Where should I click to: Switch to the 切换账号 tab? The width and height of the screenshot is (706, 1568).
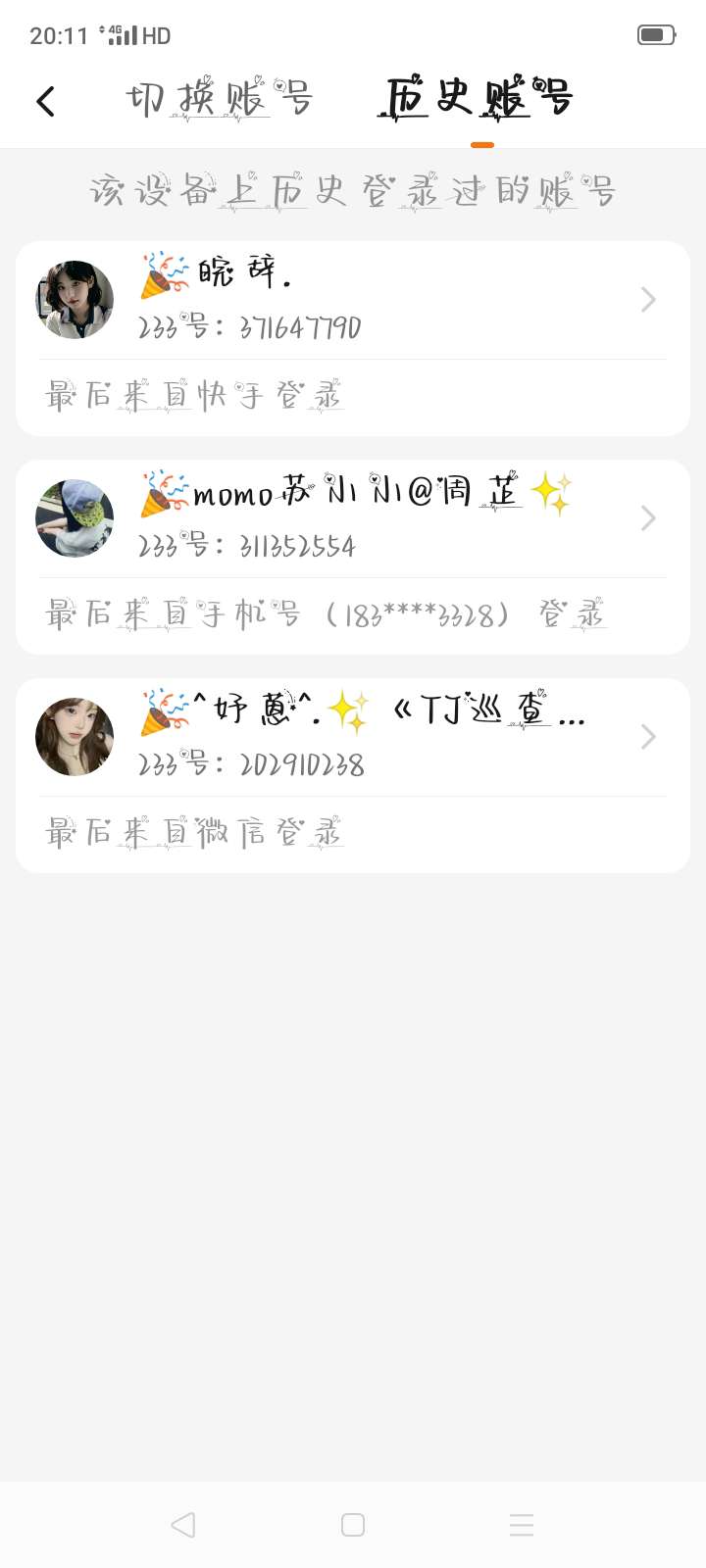(x=219, y=99)
